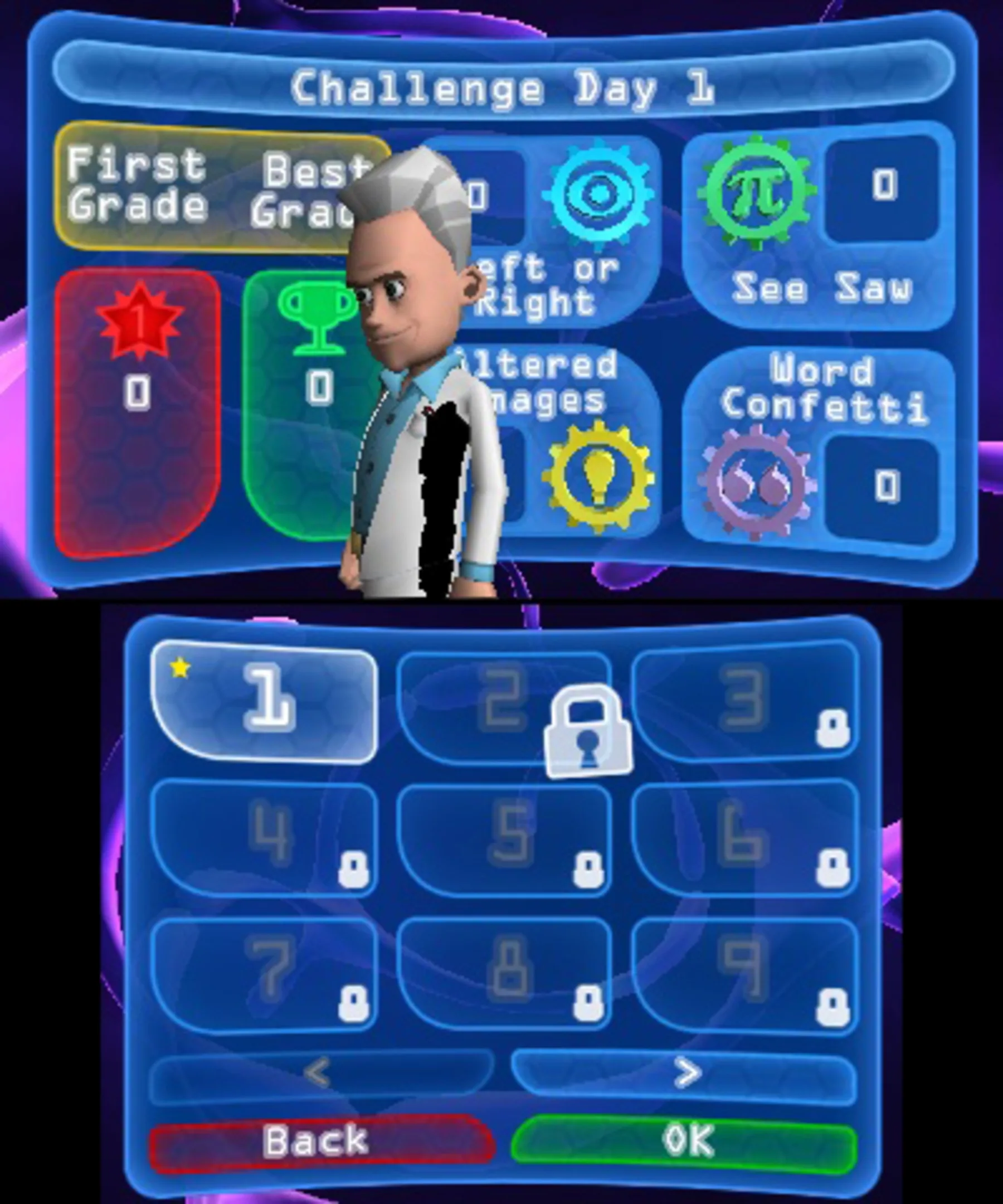Tap the locked day 3 tile

click(x=745, y=703)
